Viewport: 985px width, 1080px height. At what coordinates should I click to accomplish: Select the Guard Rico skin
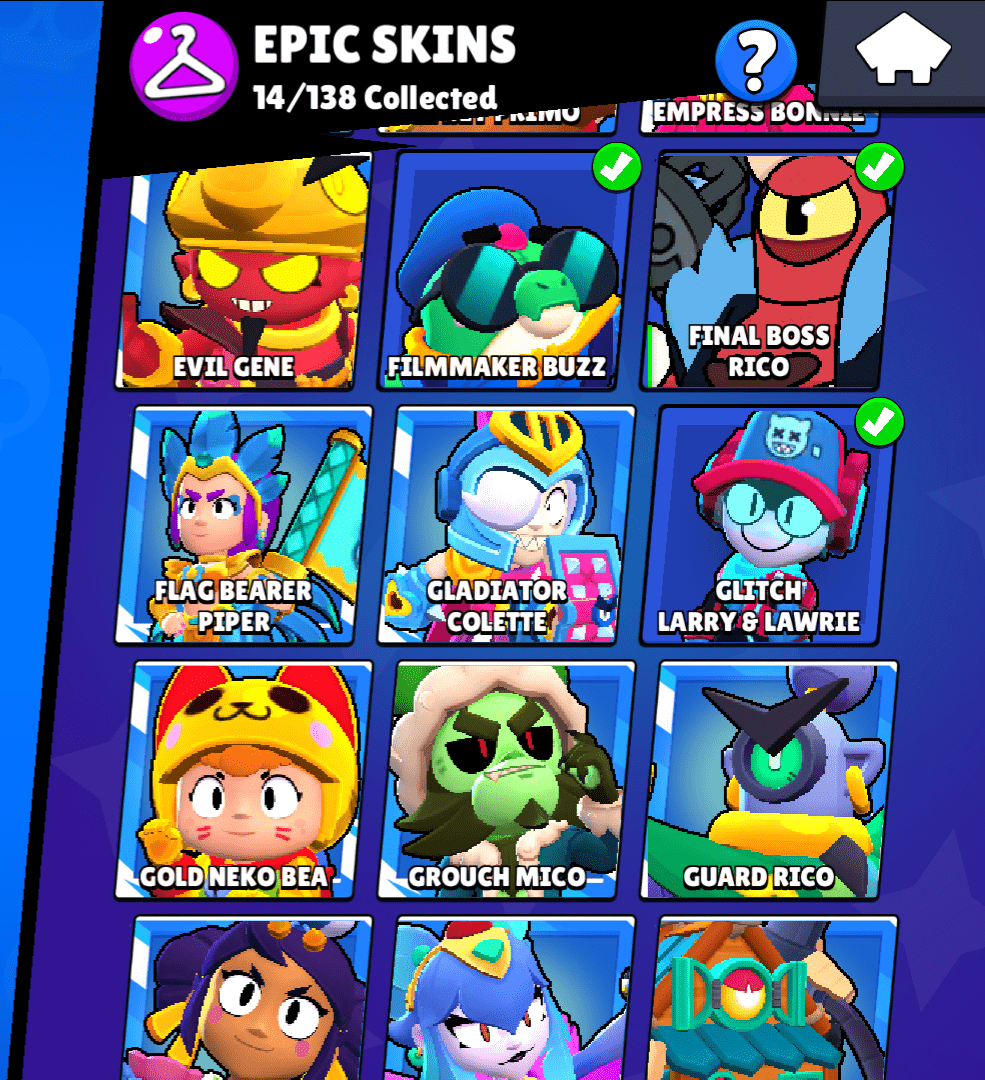(x=768, y=780)
